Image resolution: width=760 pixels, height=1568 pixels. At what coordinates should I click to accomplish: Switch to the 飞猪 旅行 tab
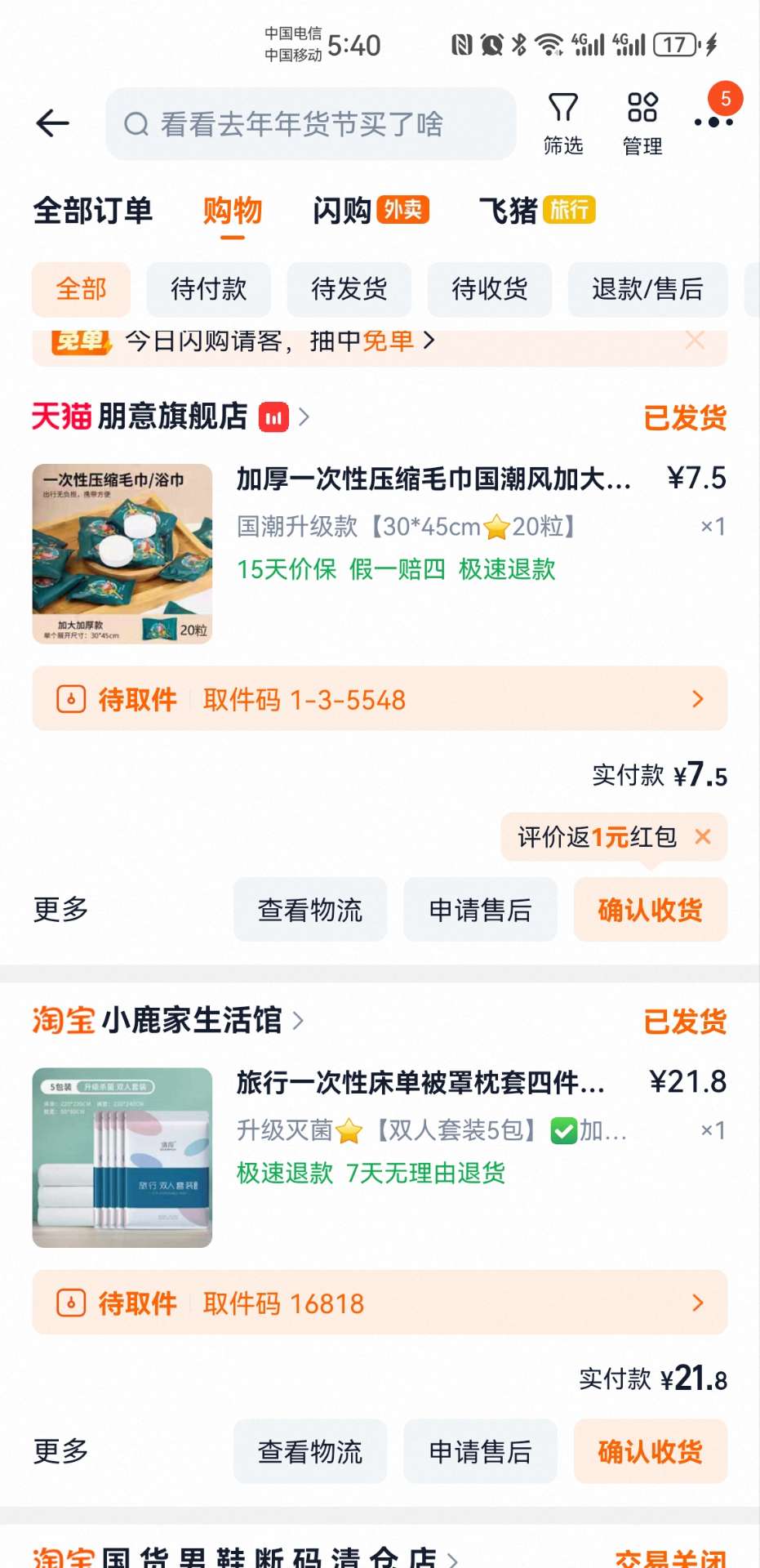(x=536, y=211)
